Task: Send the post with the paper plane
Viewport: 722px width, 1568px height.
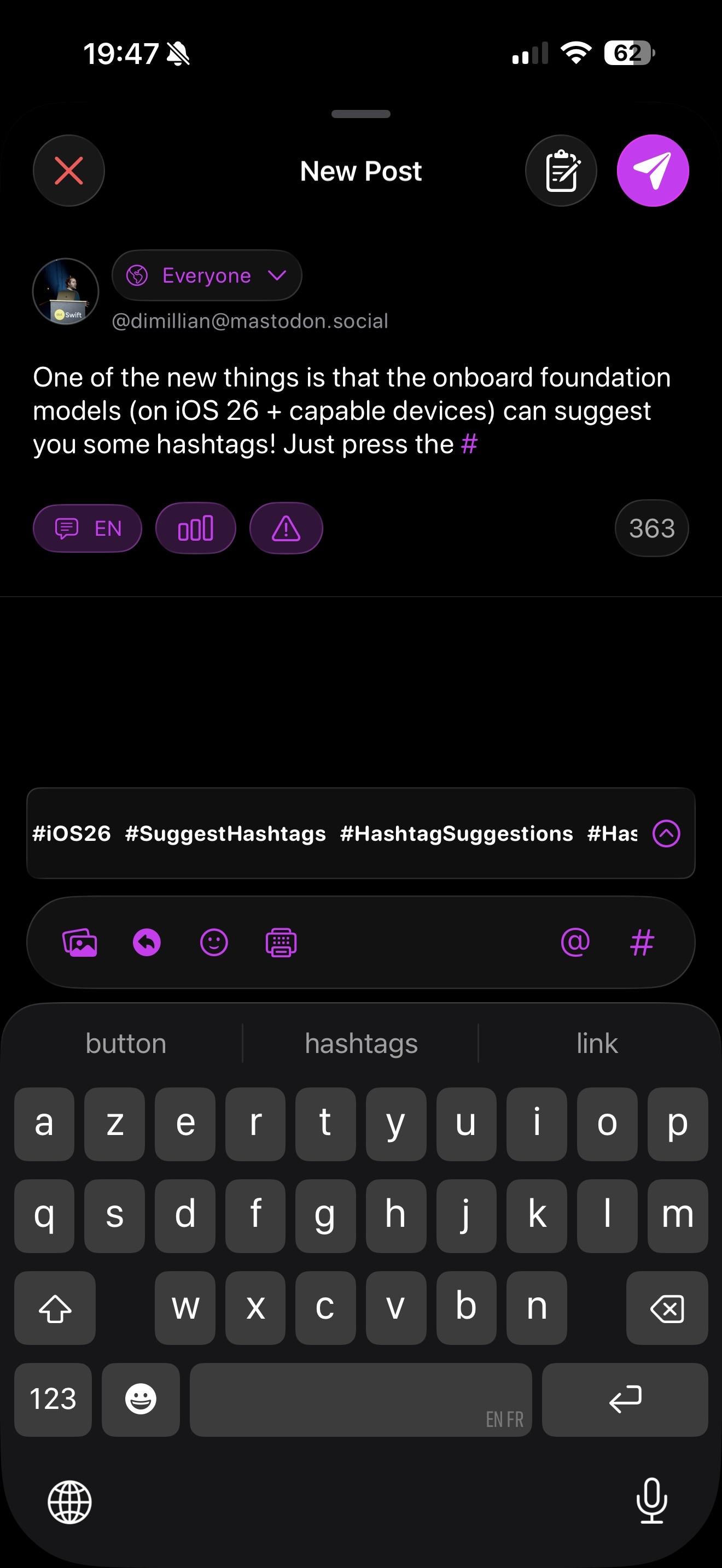Action: click(653, 171)
